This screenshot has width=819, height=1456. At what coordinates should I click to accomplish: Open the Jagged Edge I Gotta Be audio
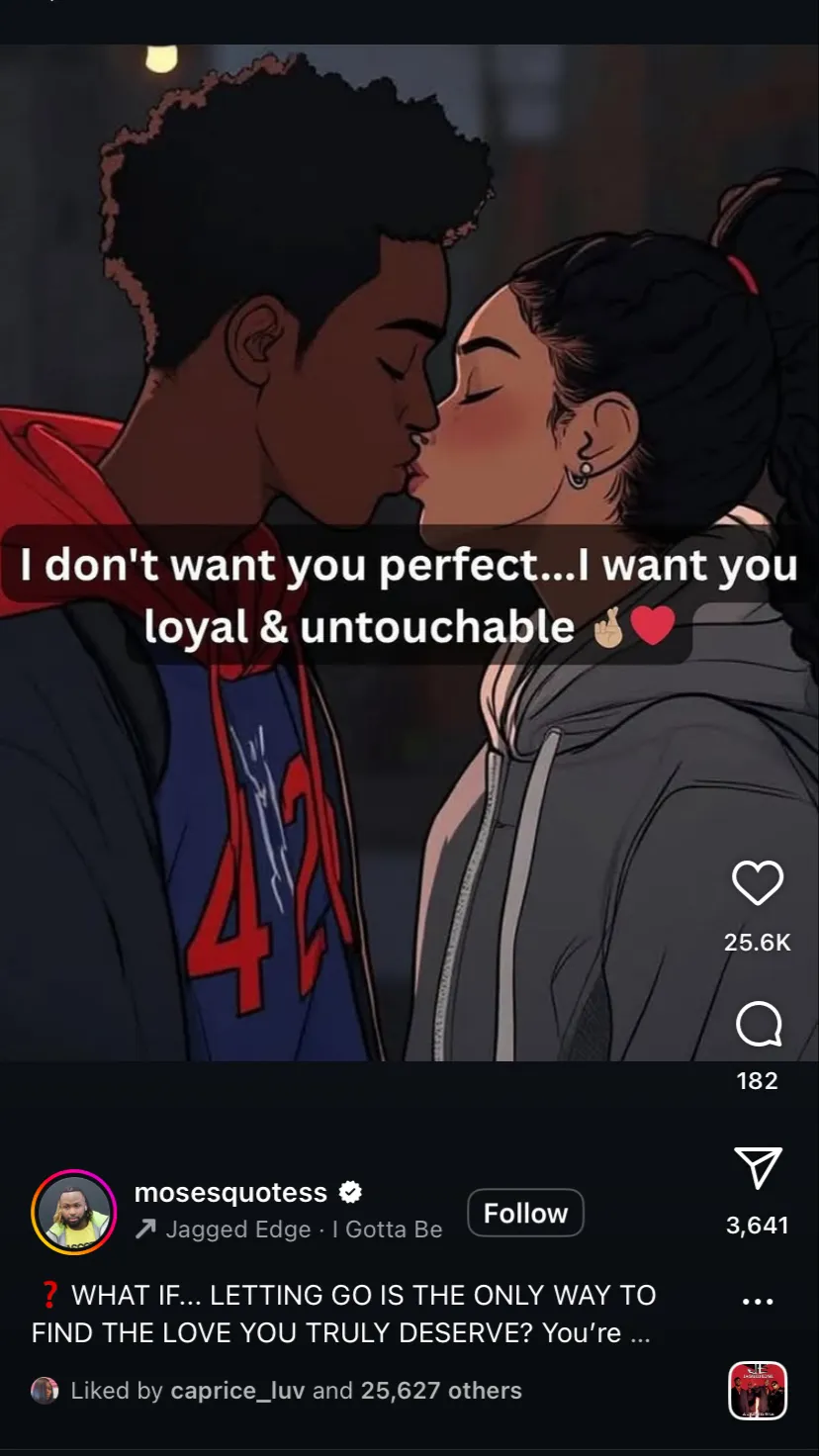(x=303, y=1229)
